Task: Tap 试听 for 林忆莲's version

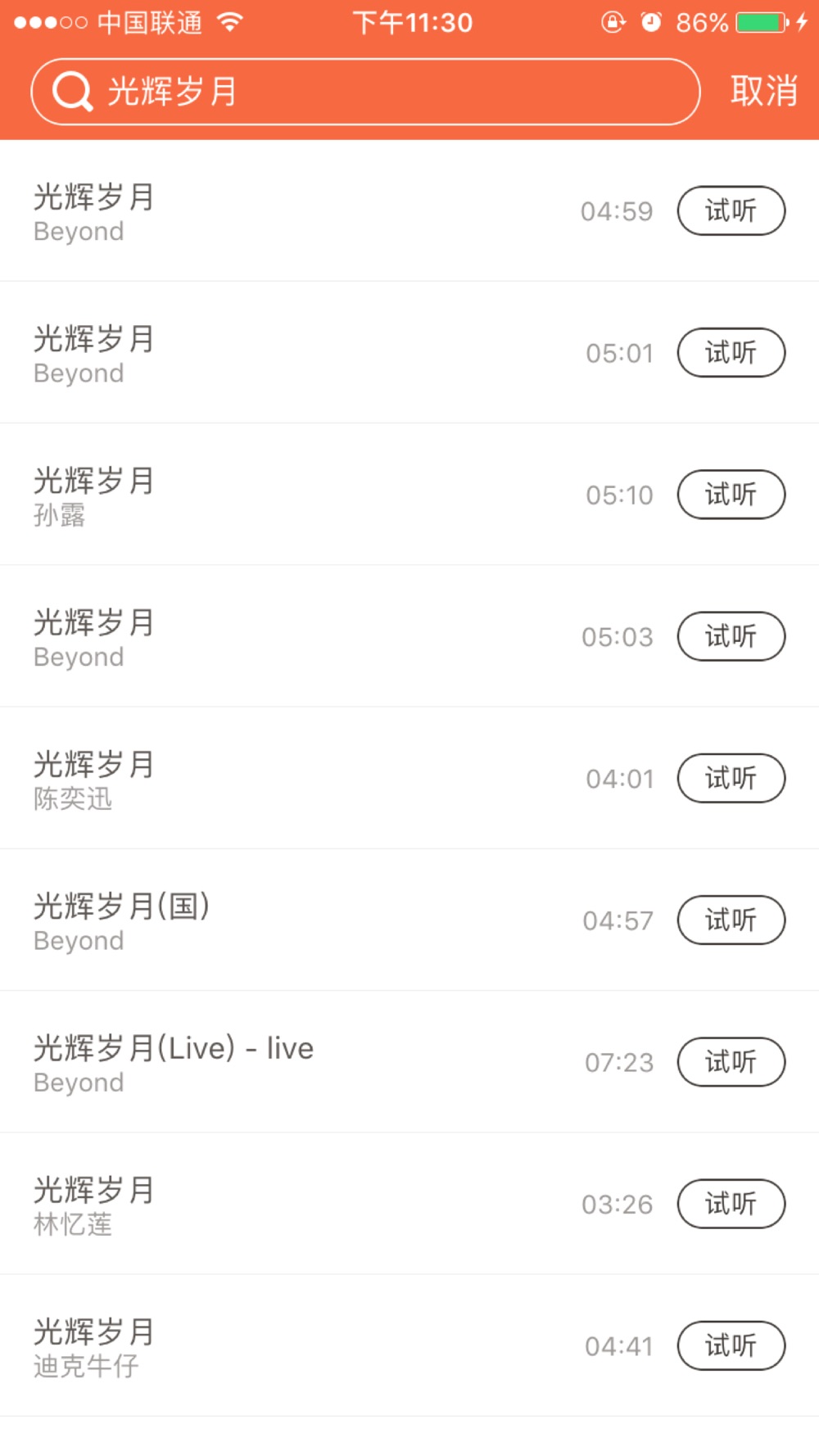Action: (731, 1204)
